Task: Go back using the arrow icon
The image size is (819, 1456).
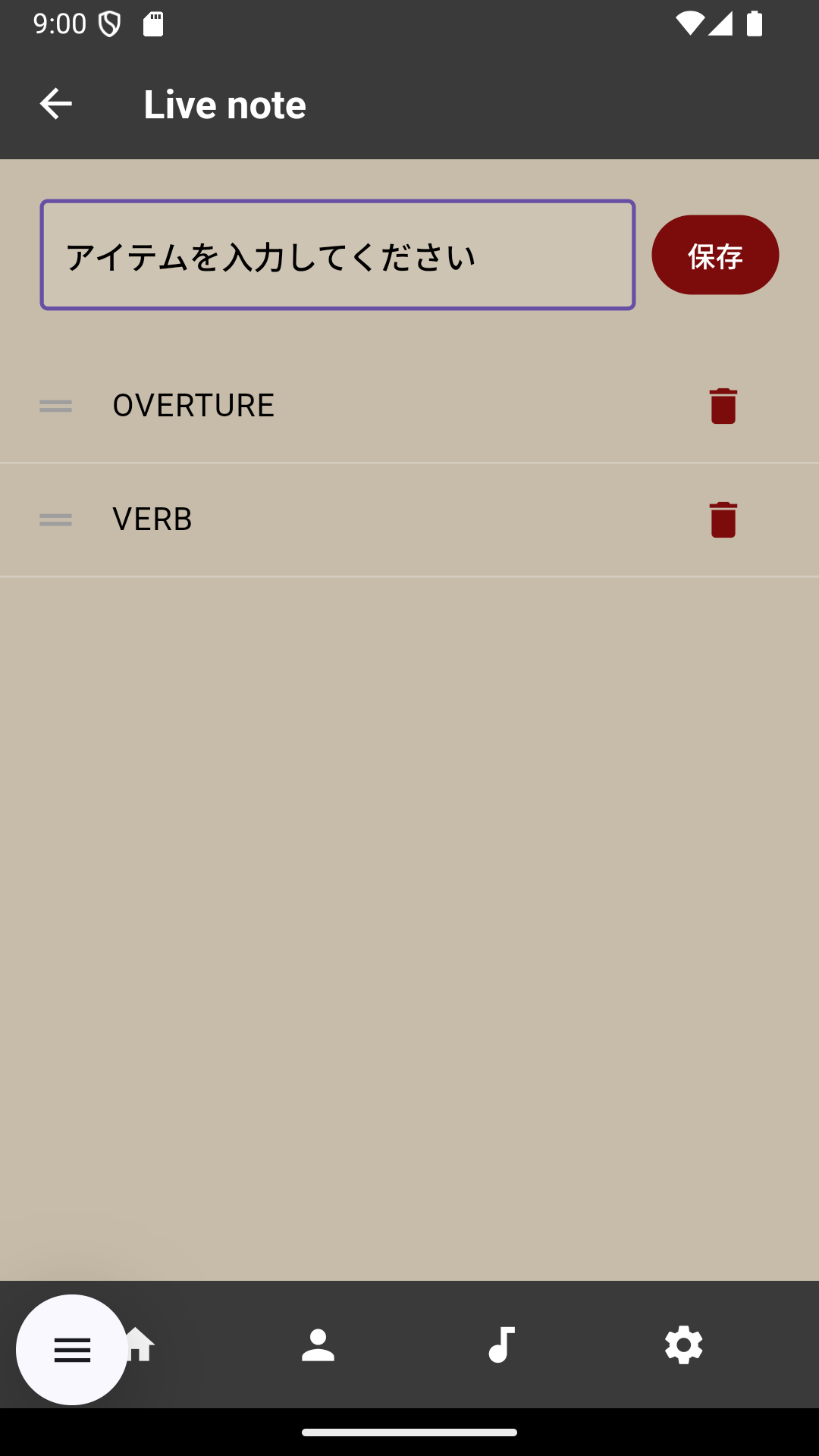Action: pos(55,104)
